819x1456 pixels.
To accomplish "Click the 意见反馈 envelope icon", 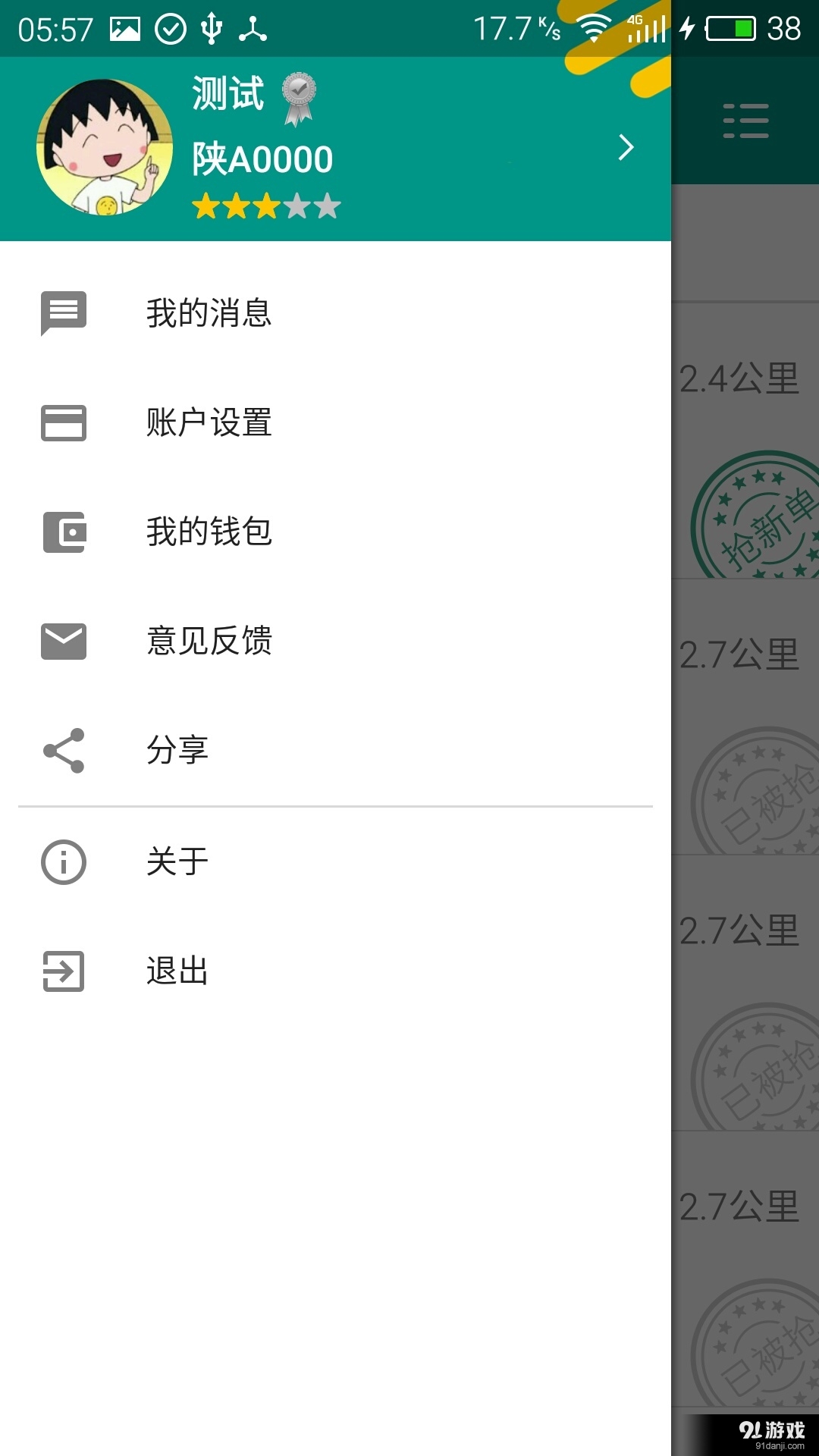I will tap(63, 641).
